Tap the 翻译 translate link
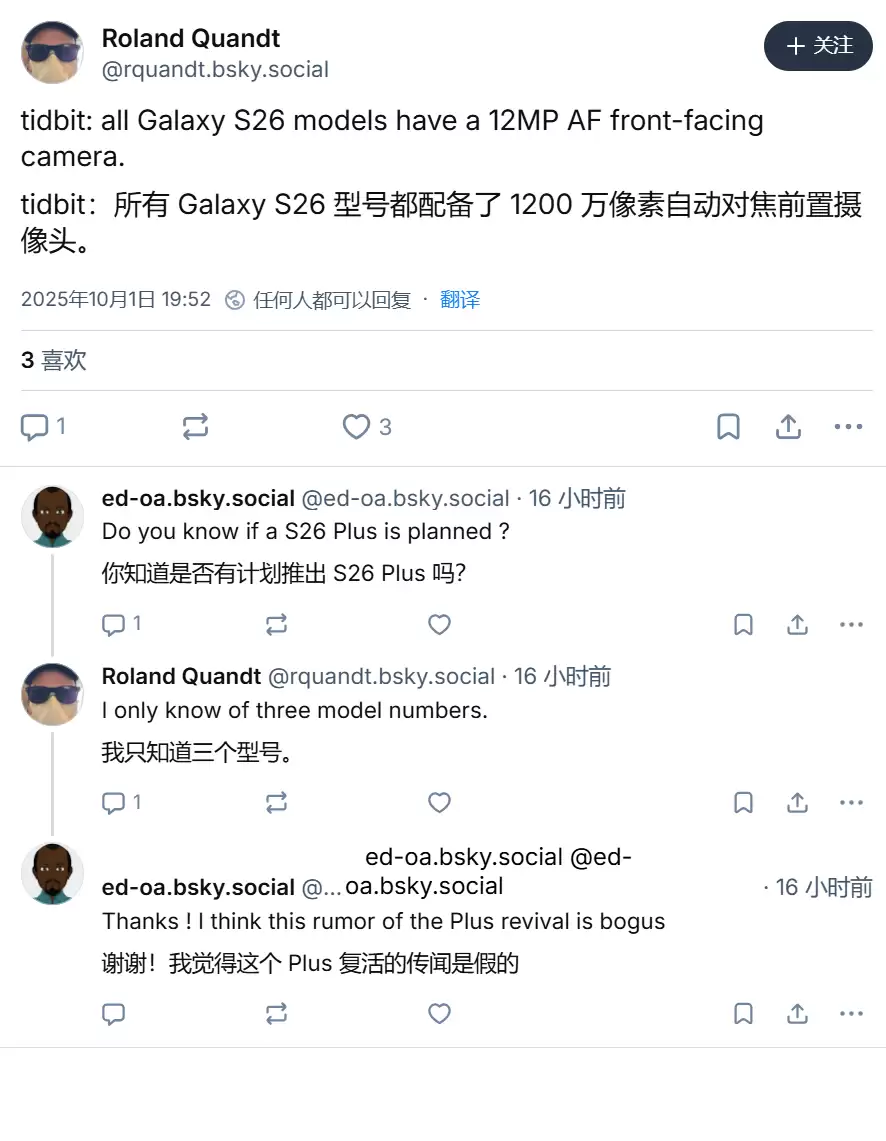Viewport: 886px width, 1141px height. coord(460,300)
